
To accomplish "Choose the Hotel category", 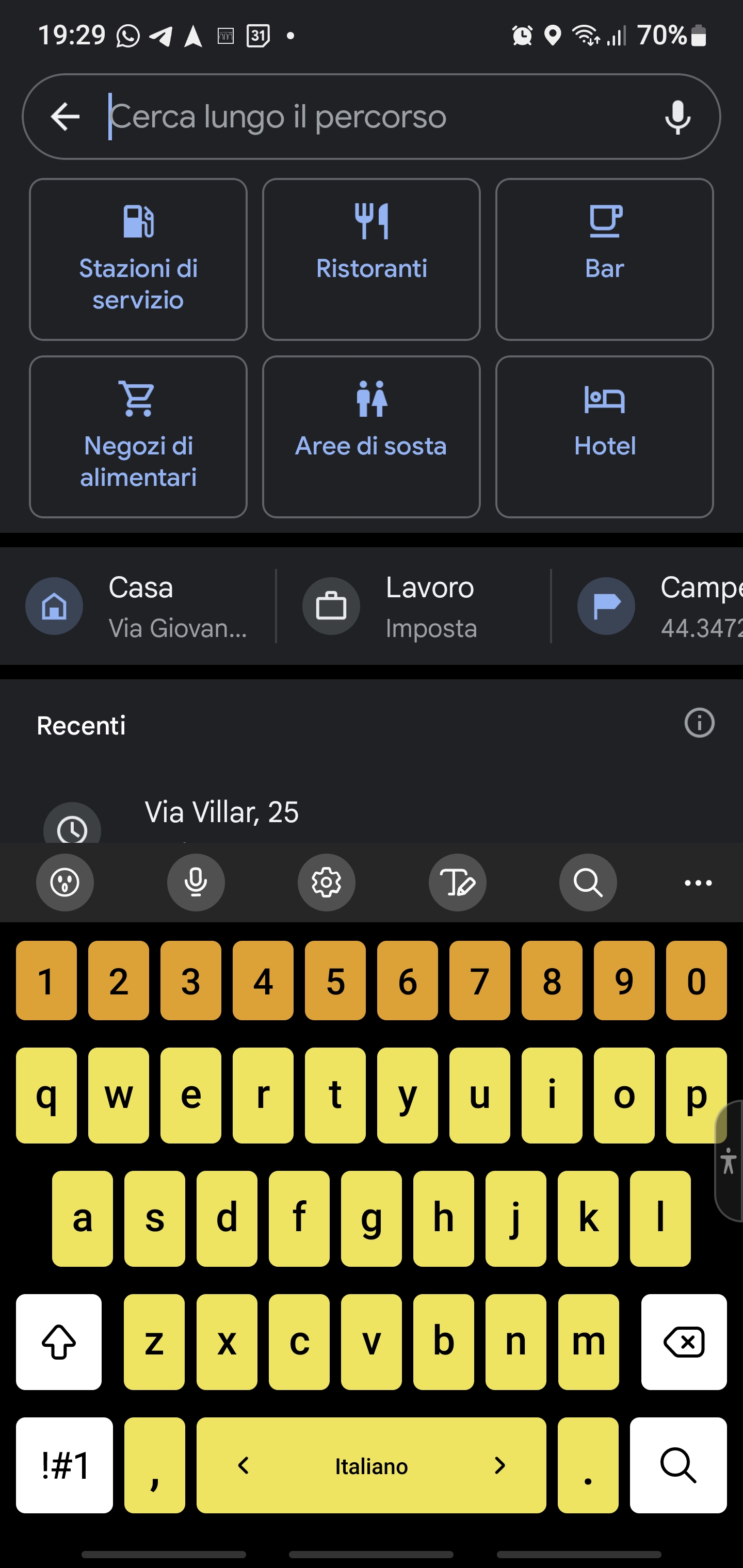I will (x=604, y=436).
